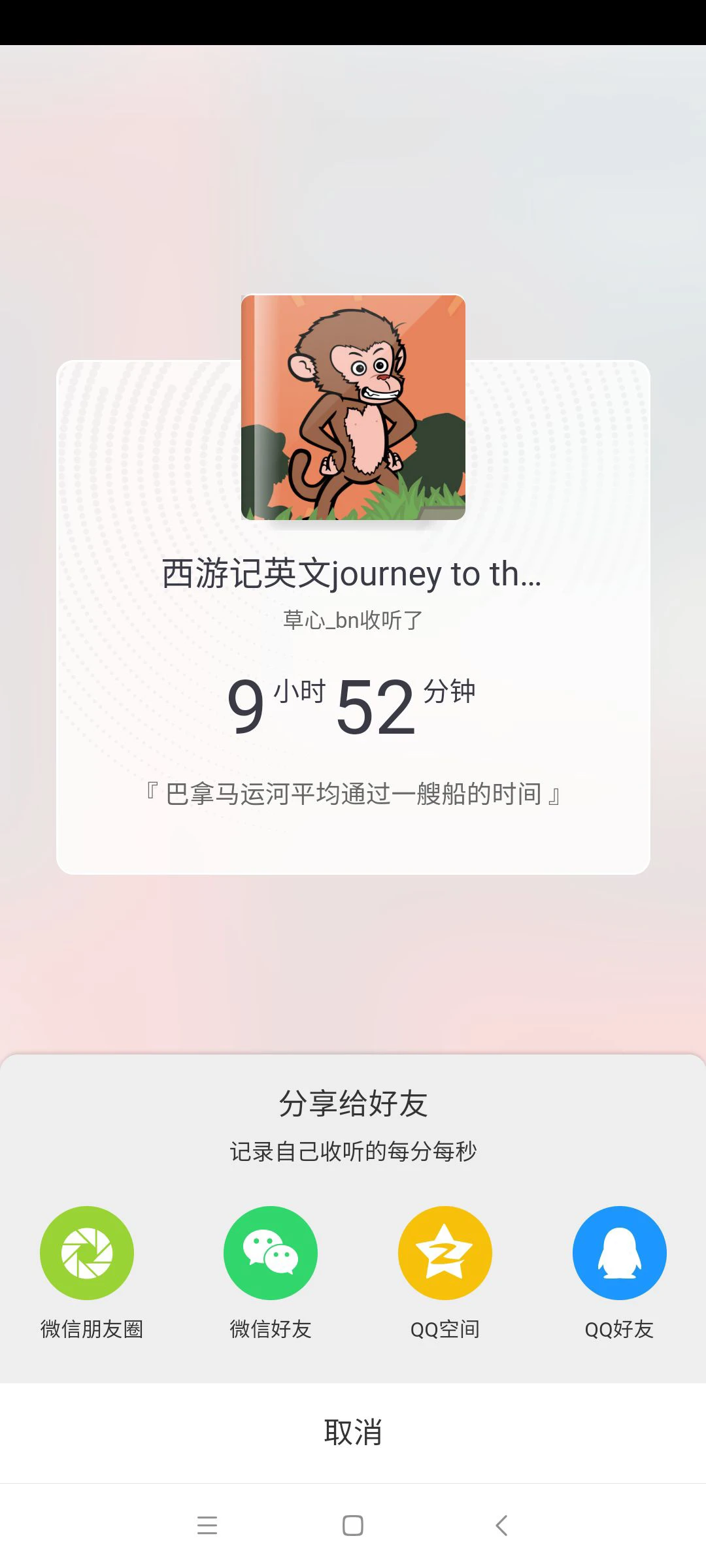
Task: Go to the system home screen
Action: [x=353, y=1526]
